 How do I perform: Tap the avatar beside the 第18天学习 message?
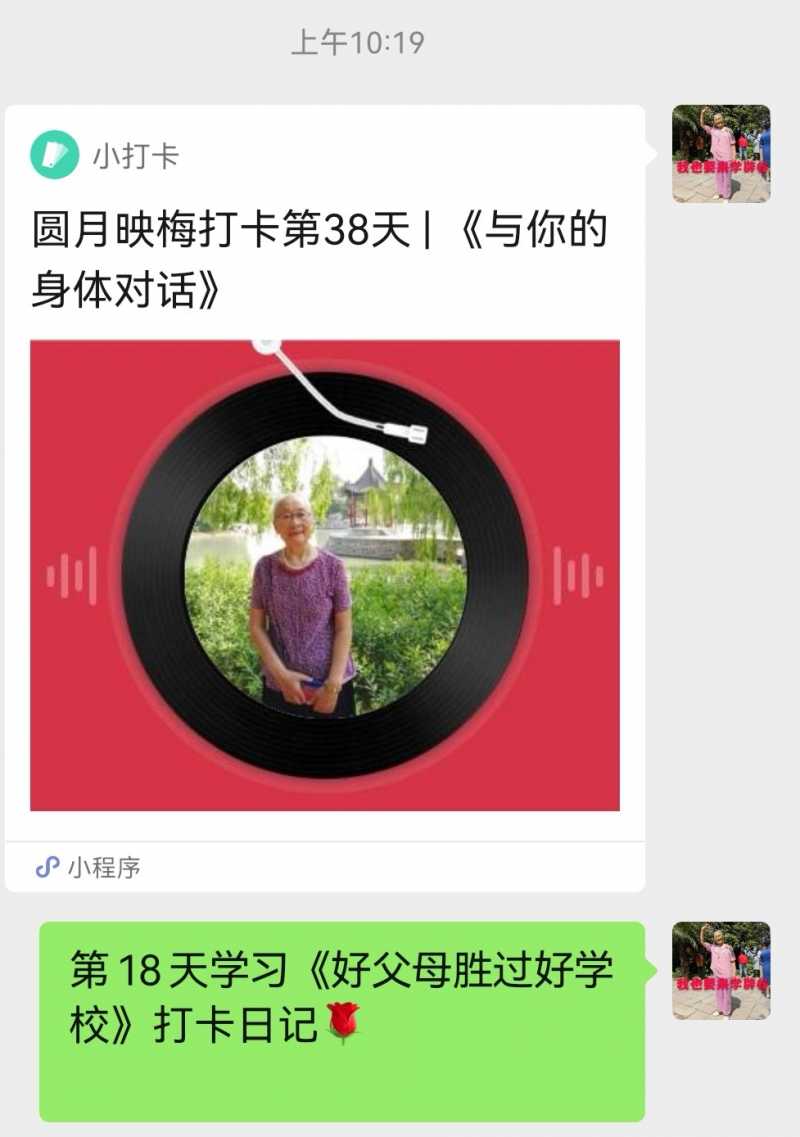721,970
